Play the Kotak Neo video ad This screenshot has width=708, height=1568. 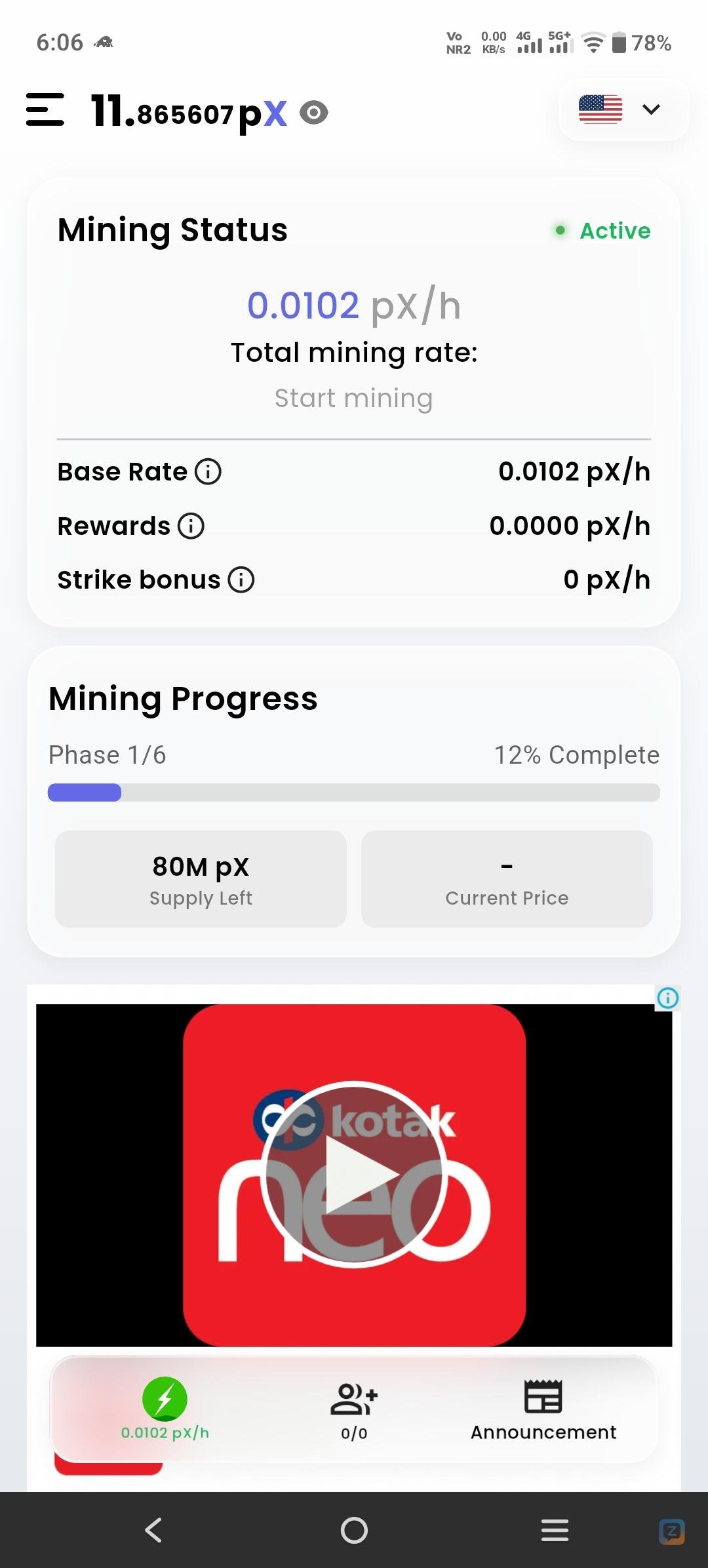pyautogui.click(x=354, y=1173)
